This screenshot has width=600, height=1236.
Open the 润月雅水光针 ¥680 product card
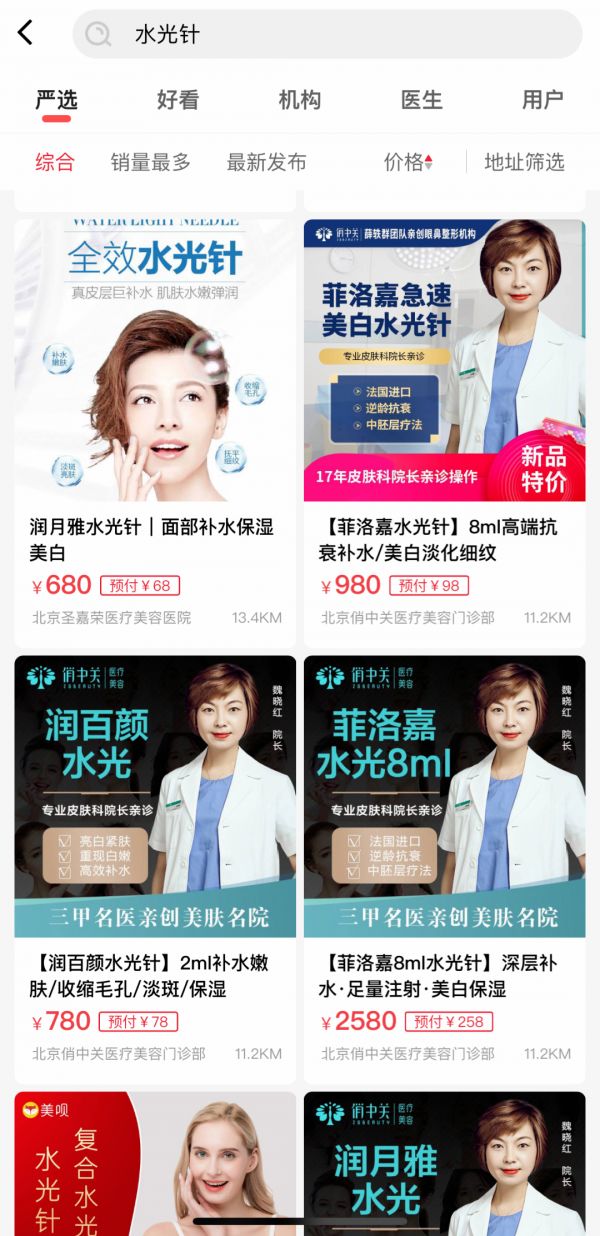point(155,430)
